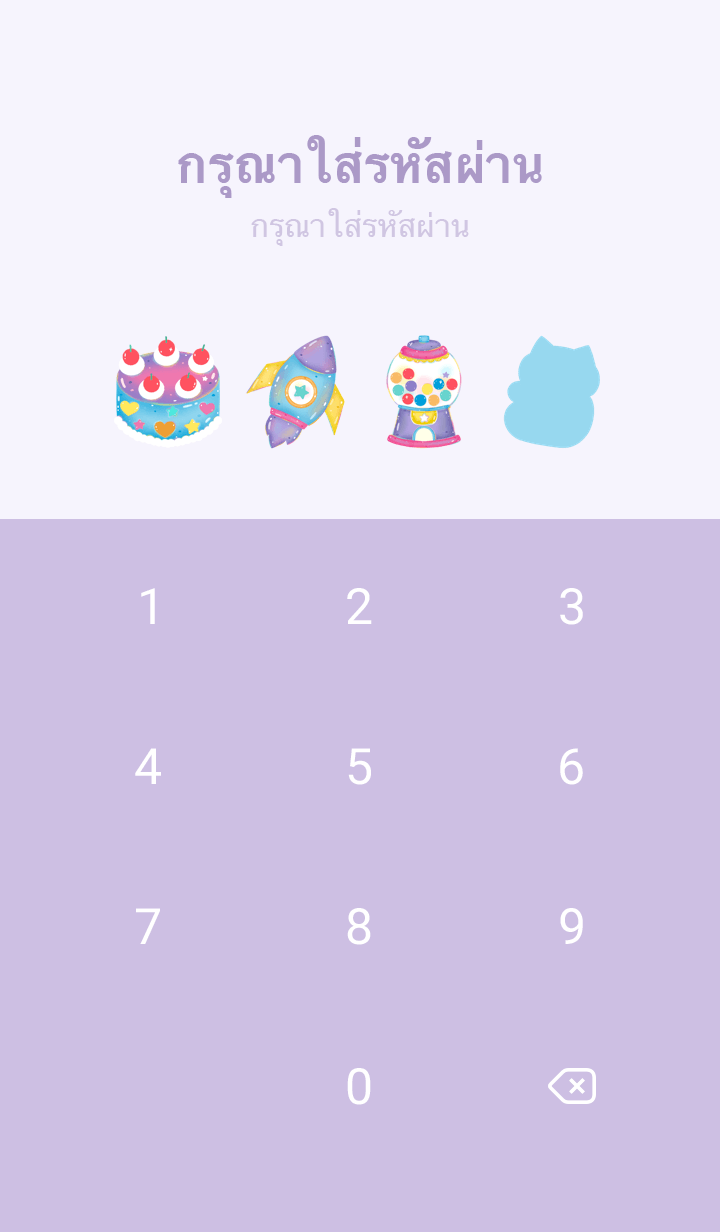Tap the number 8 key
The width and height of the screenshot is (720, 1232).
click(x=359, y=927)
